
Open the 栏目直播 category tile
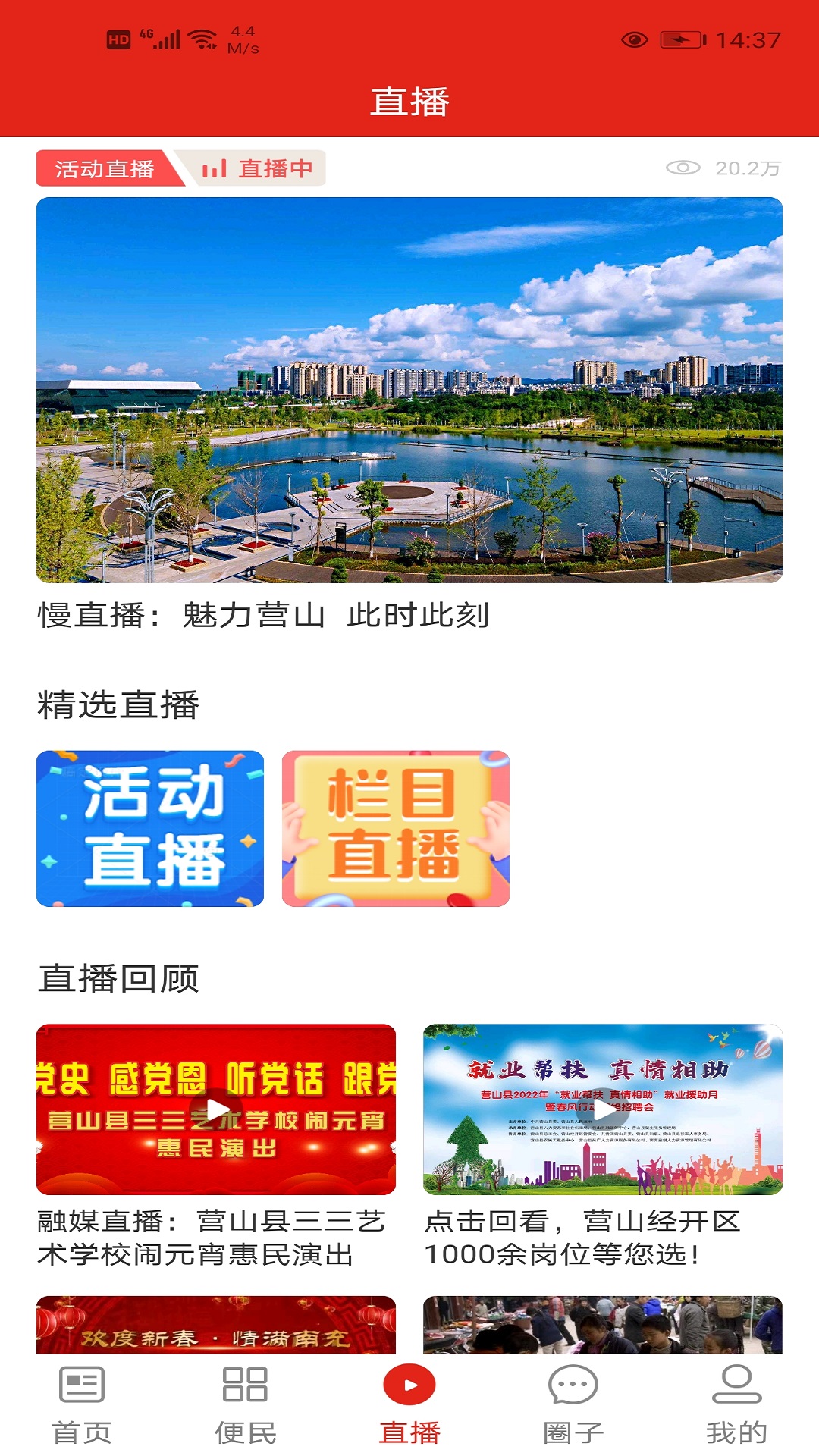tap(395, 828)
